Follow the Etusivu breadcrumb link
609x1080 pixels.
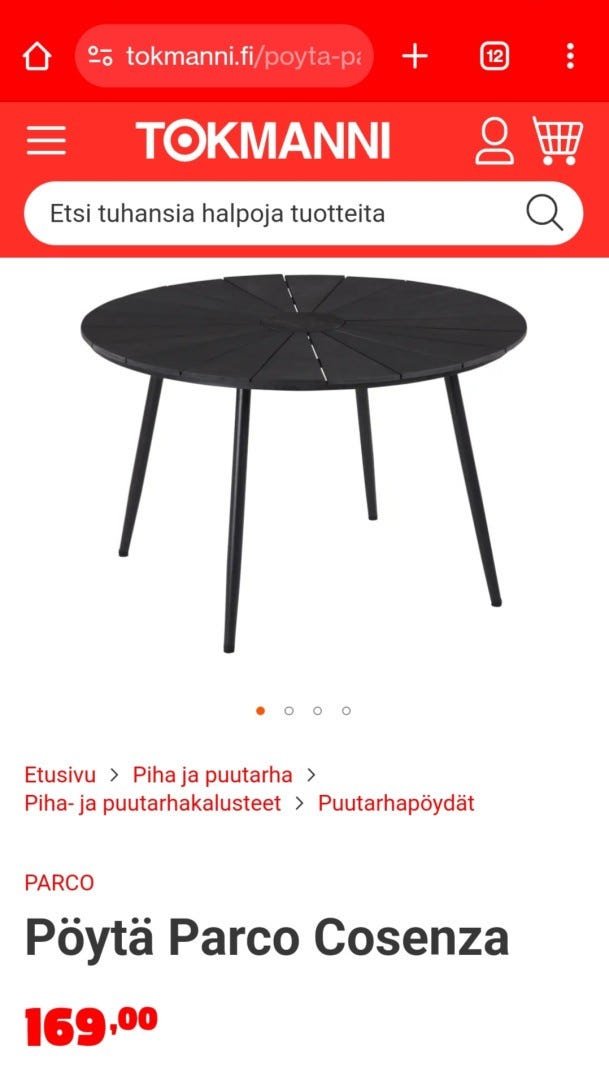pos(60,774)
